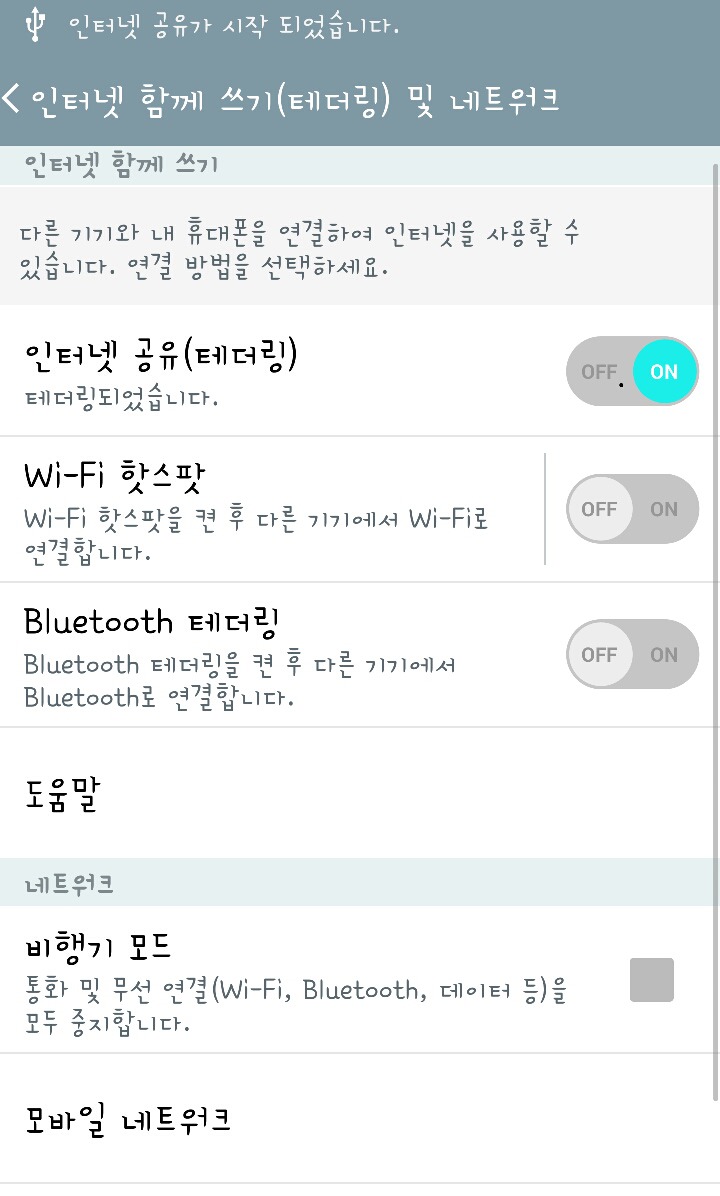The height and width of the screenshot is (1196, 720).
Task: Enable the Wi-Fi 핫스팟 switch
Action: coord(632,509)
